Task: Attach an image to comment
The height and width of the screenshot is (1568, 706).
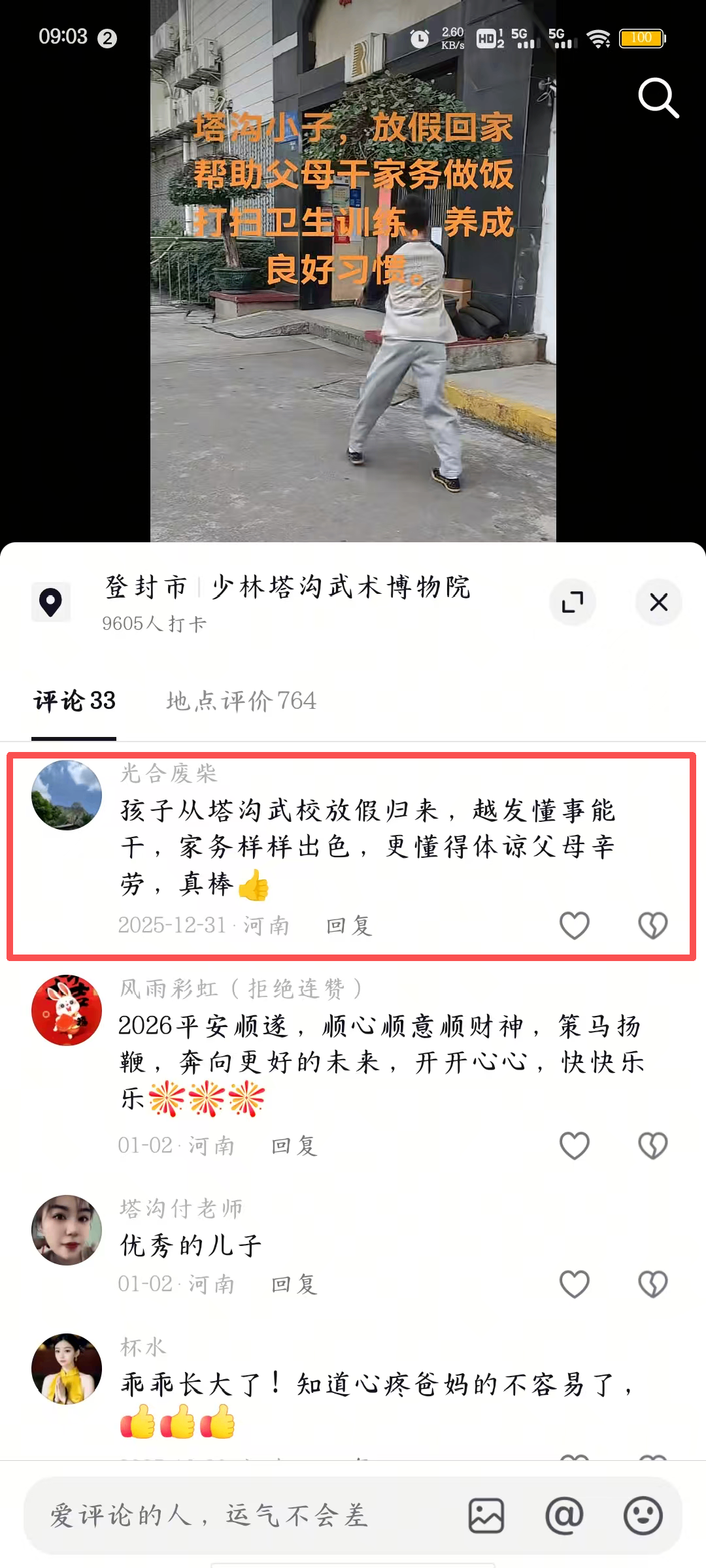Action: [486, 1516]
